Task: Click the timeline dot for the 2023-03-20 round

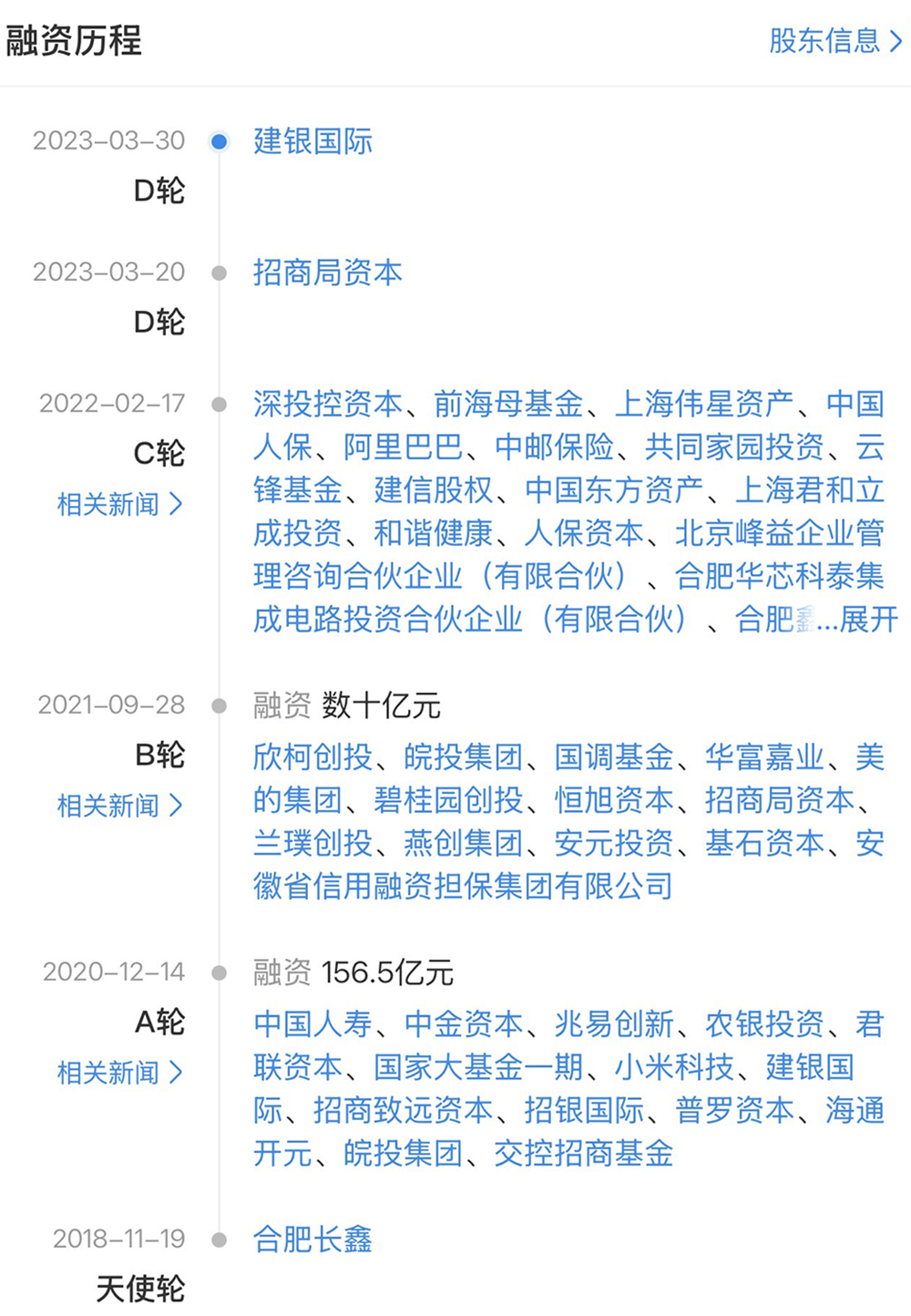Action: click(x=218, y=272)
